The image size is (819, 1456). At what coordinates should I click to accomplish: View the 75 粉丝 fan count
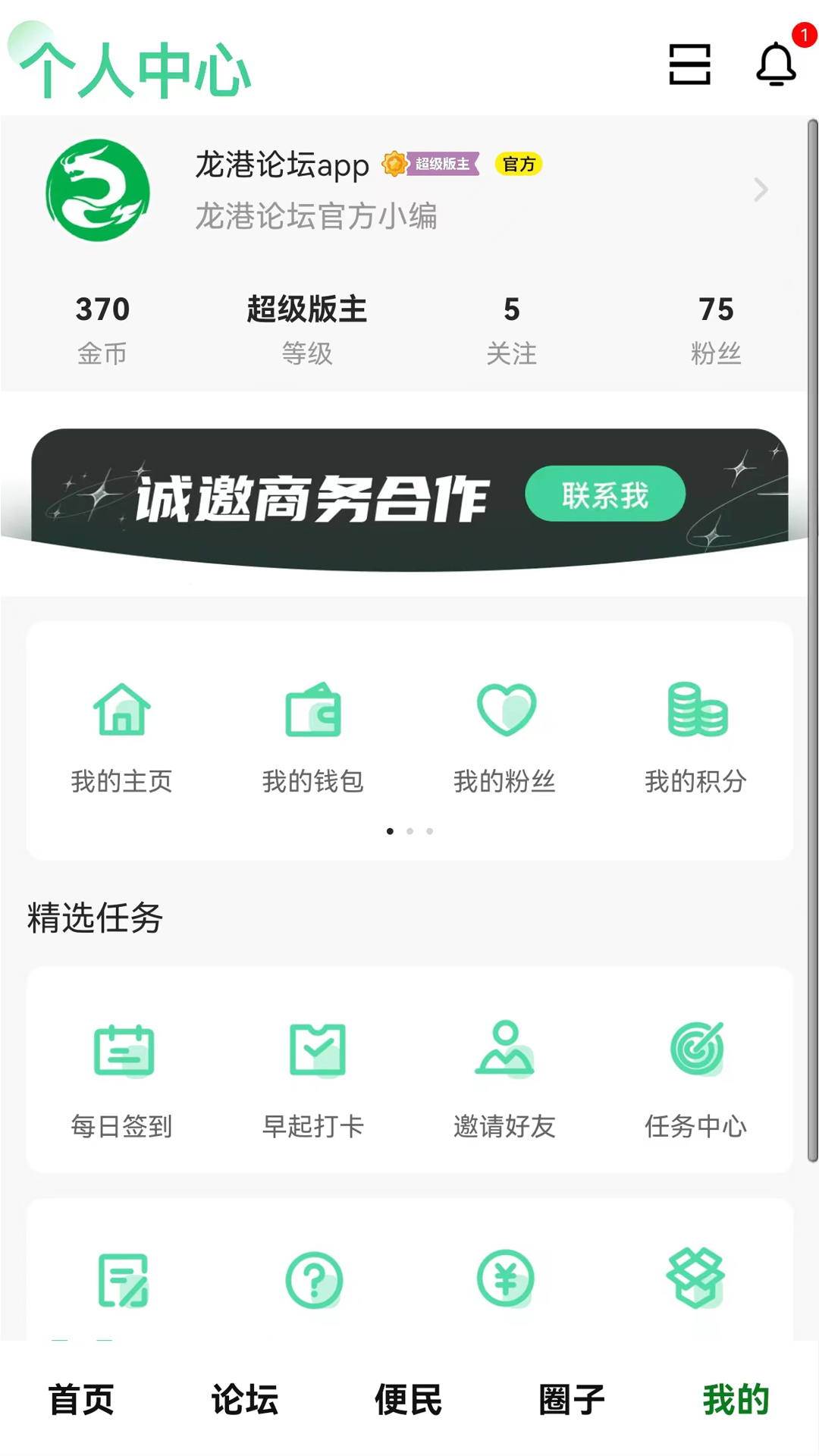(x=716, y=326)
